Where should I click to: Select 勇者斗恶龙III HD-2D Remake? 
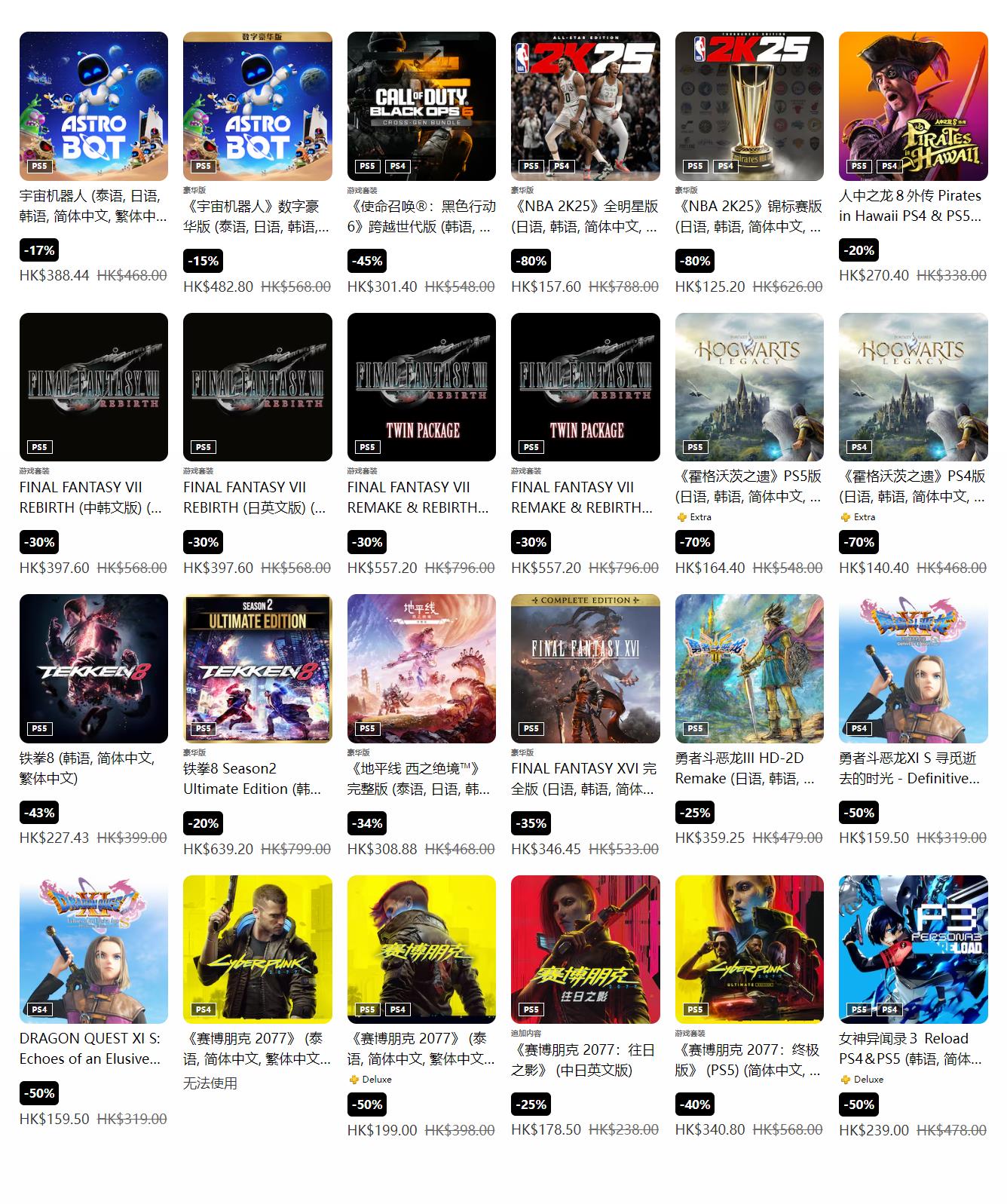point(749,668)
